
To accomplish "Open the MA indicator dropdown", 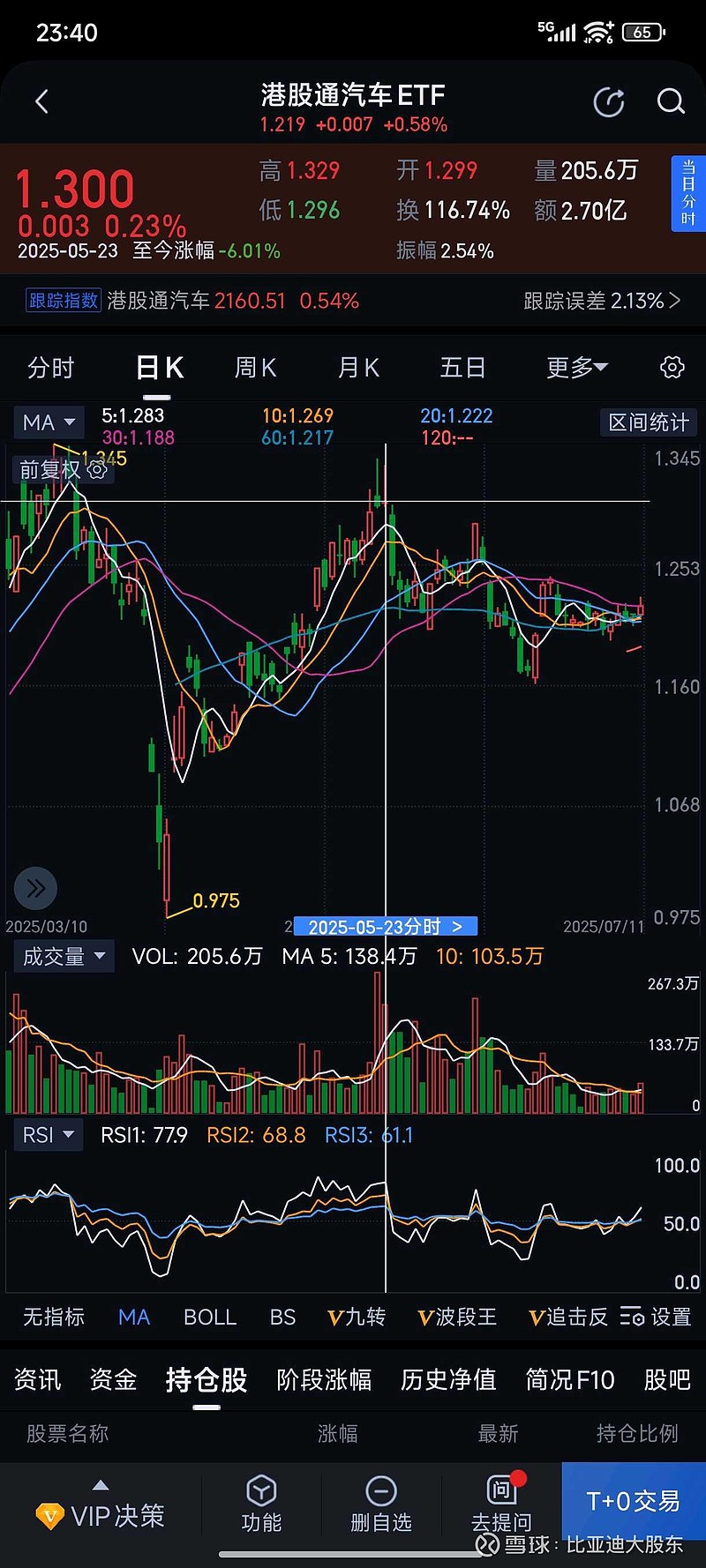I will [x=49, y=422].
